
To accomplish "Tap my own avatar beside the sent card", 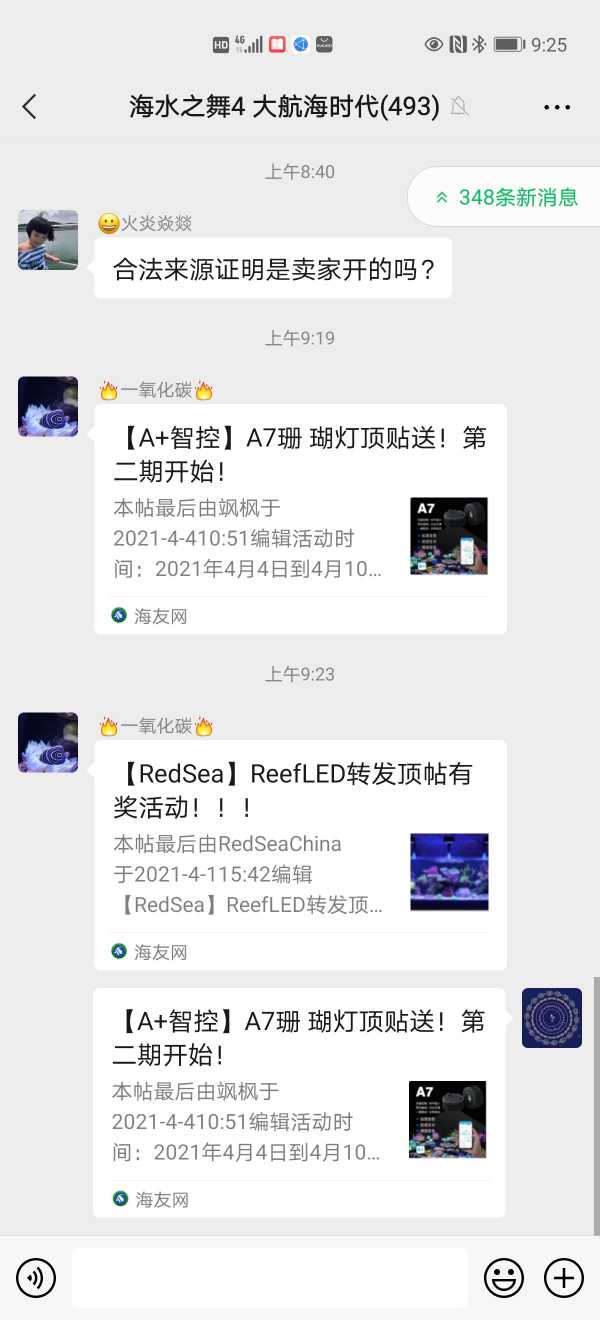I will (552, 1018).
